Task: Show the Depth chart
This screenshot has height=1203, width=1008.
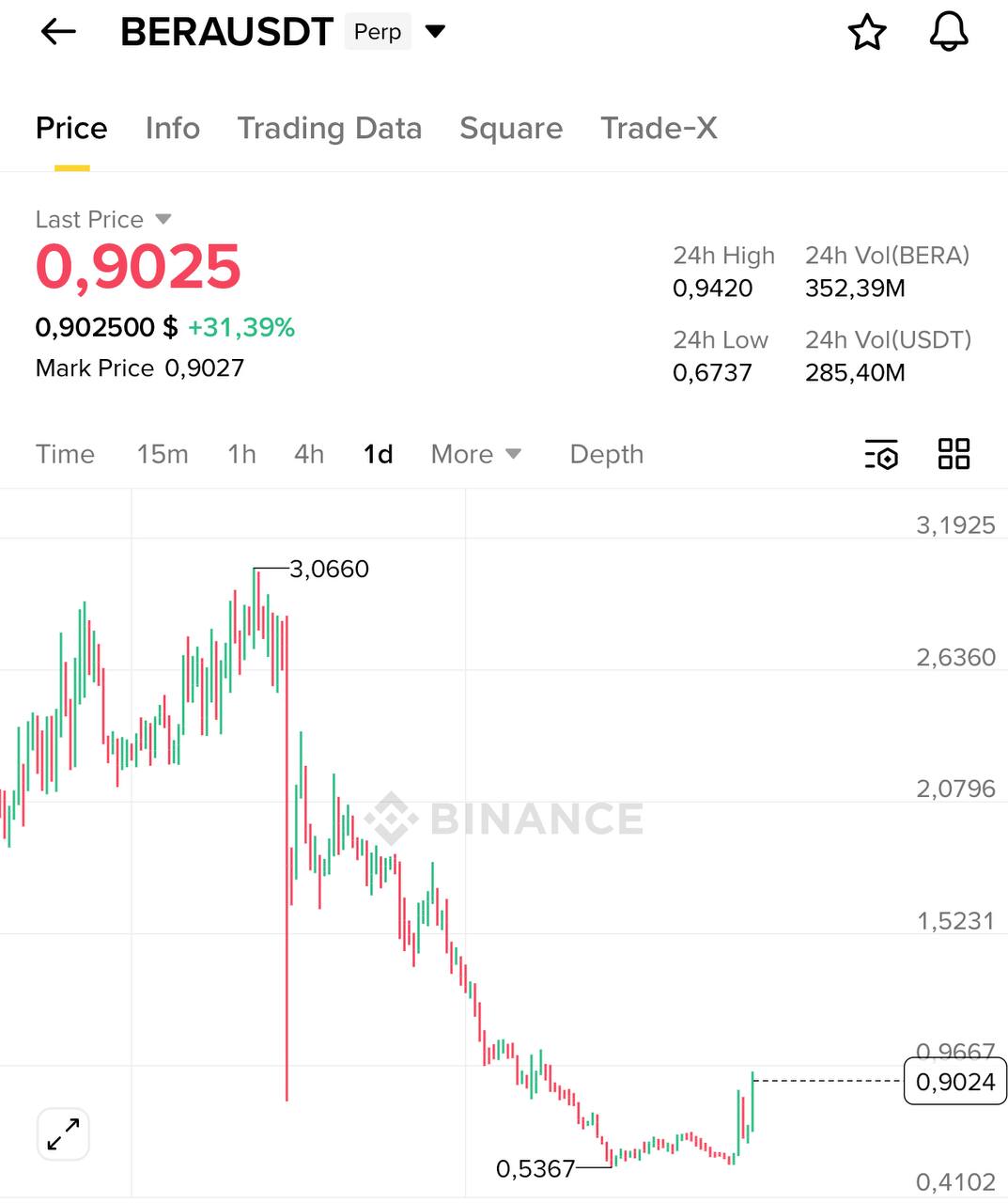Action: (606, 454)
